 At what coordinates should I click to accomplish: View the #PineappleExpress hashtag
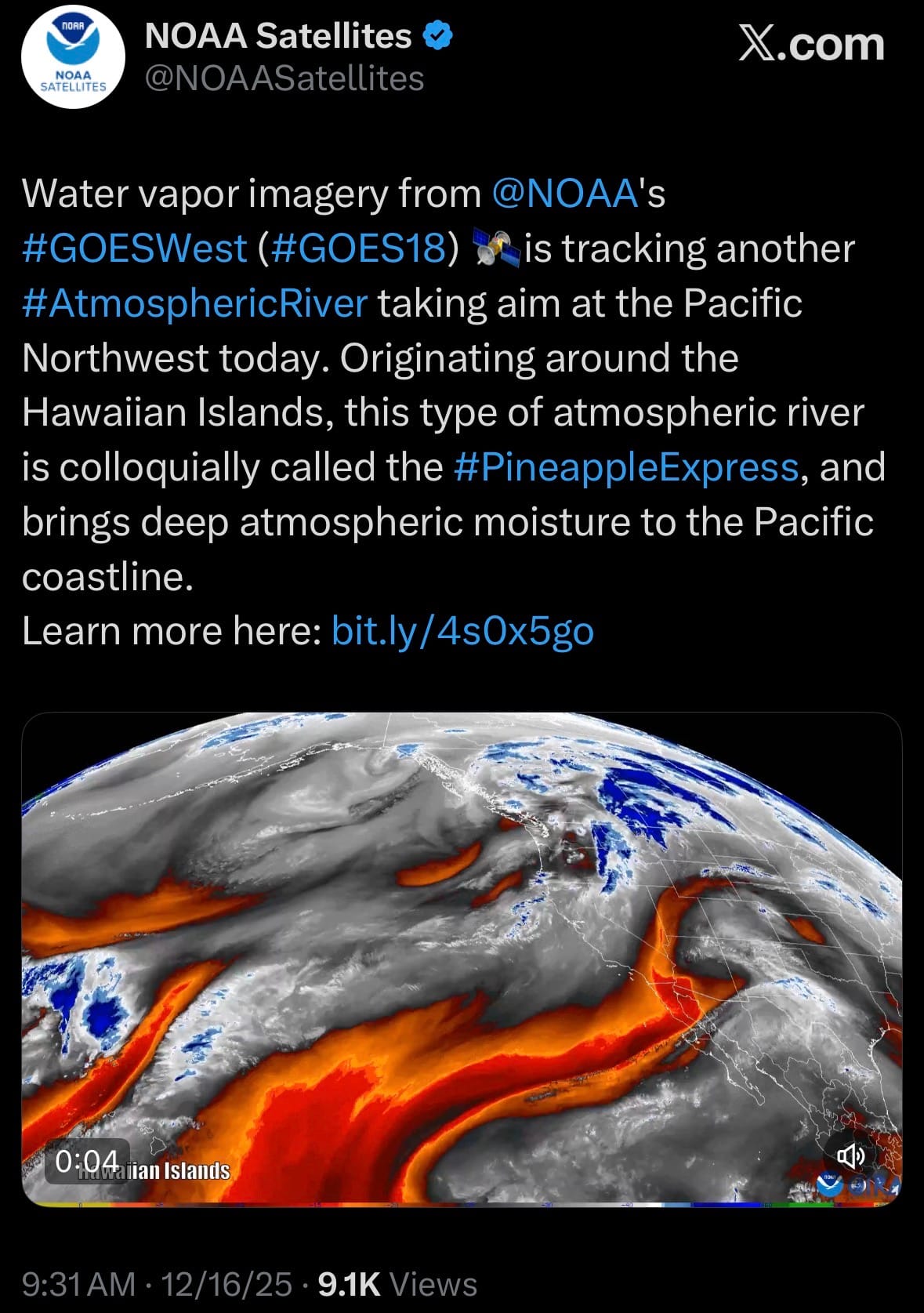click(x=625, y=467)
